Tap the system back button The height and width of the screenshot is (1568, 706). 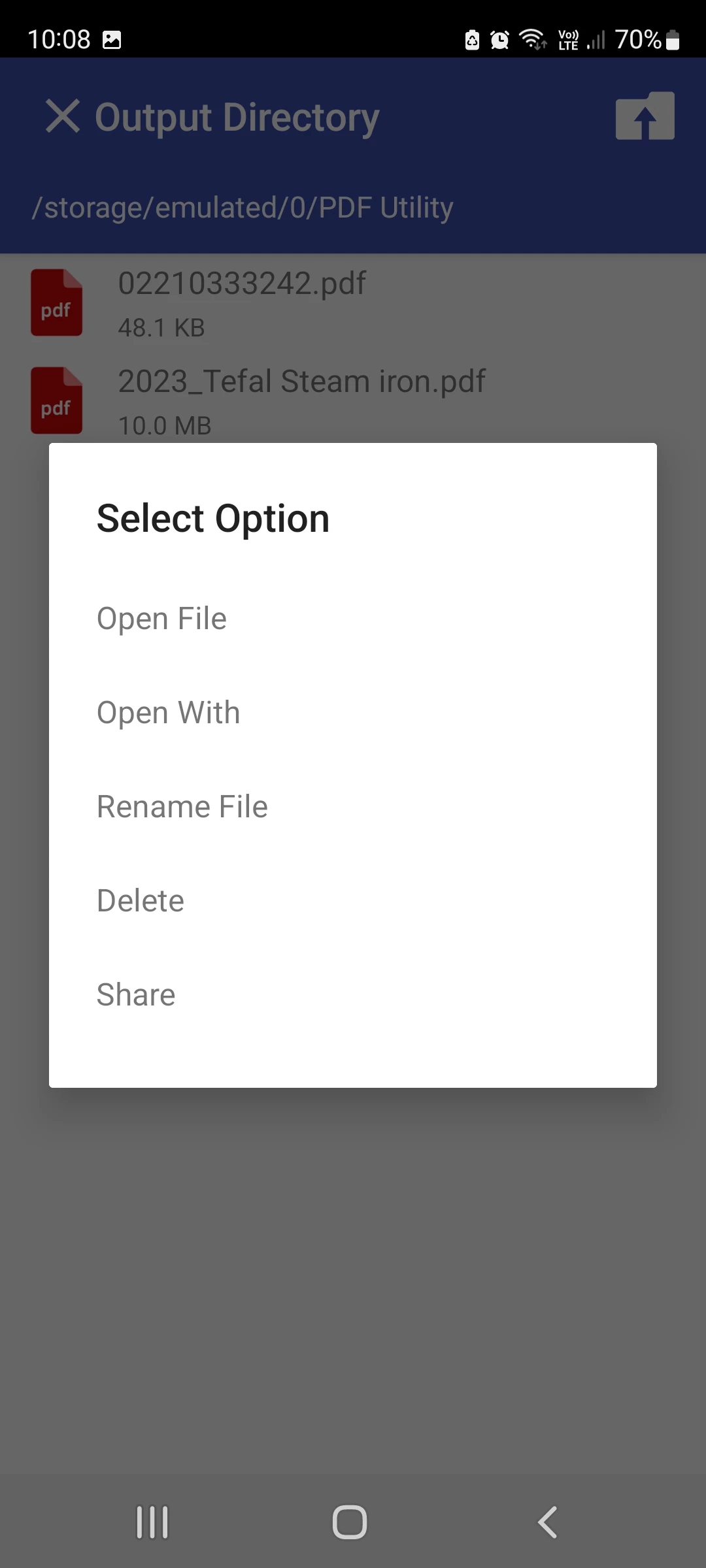point(548,1522)
